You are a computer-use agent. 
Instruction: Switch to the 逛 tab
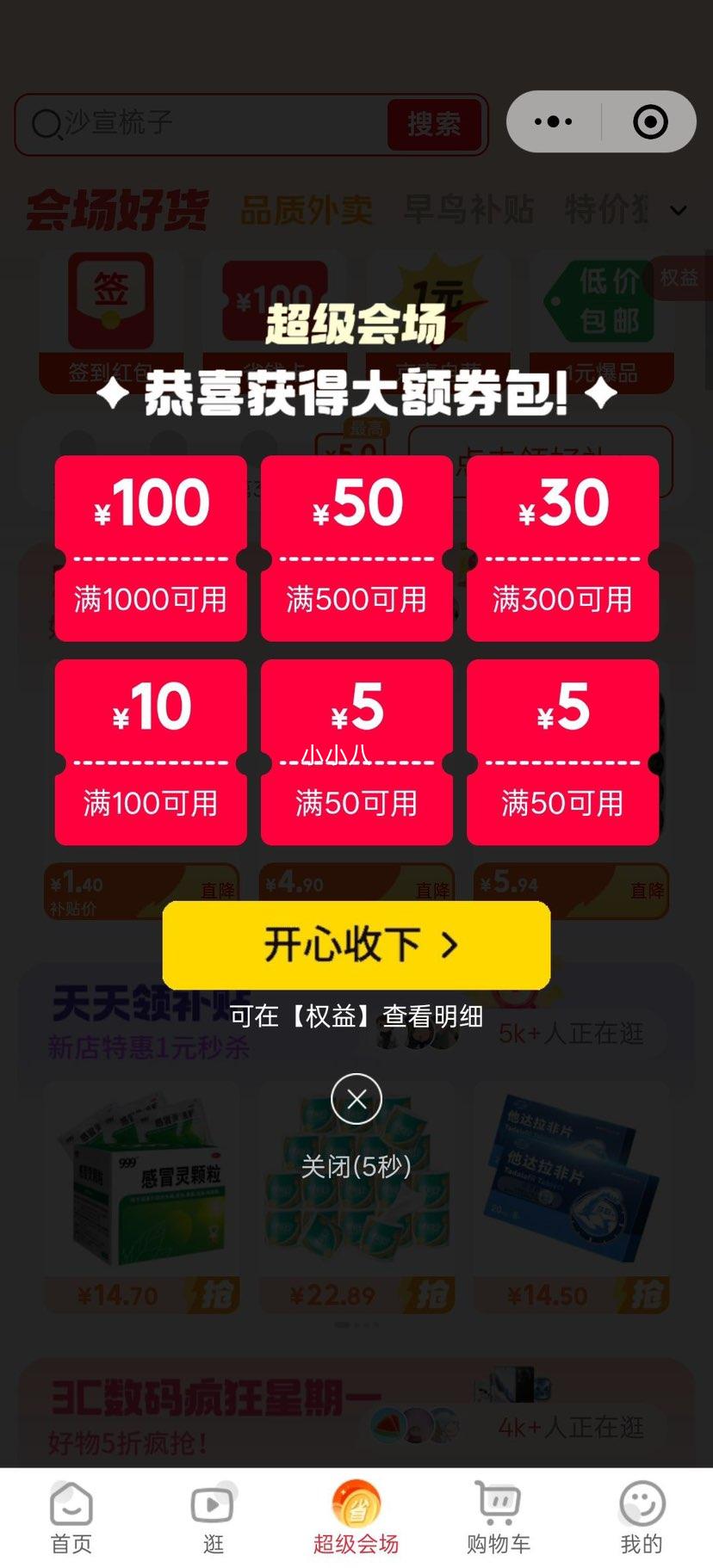pyautogui.click(x=213, y=1518)
